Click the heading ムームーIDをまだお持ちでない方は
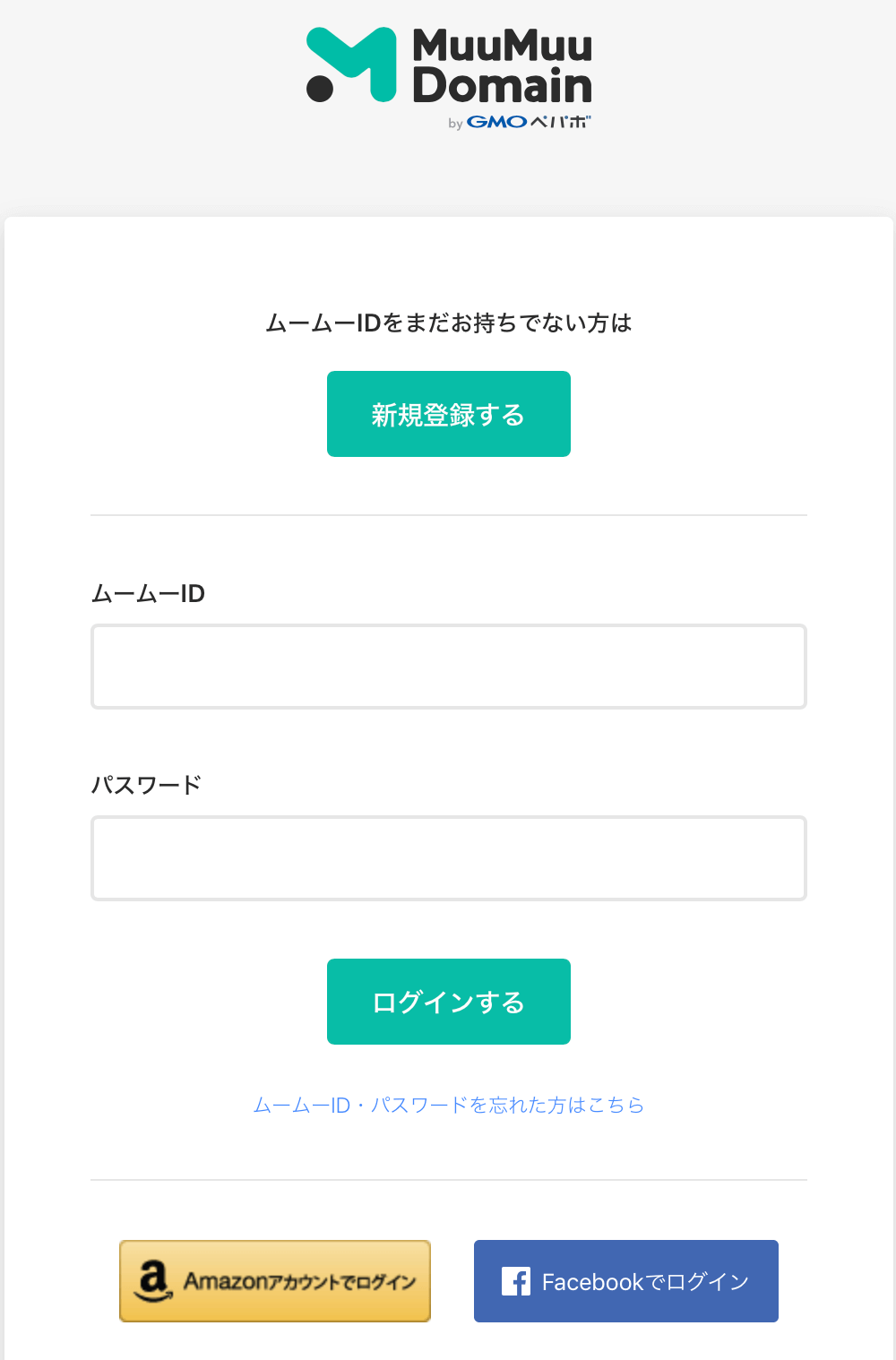This screenshot has height=1360, width=896. (x=448, y=323)
